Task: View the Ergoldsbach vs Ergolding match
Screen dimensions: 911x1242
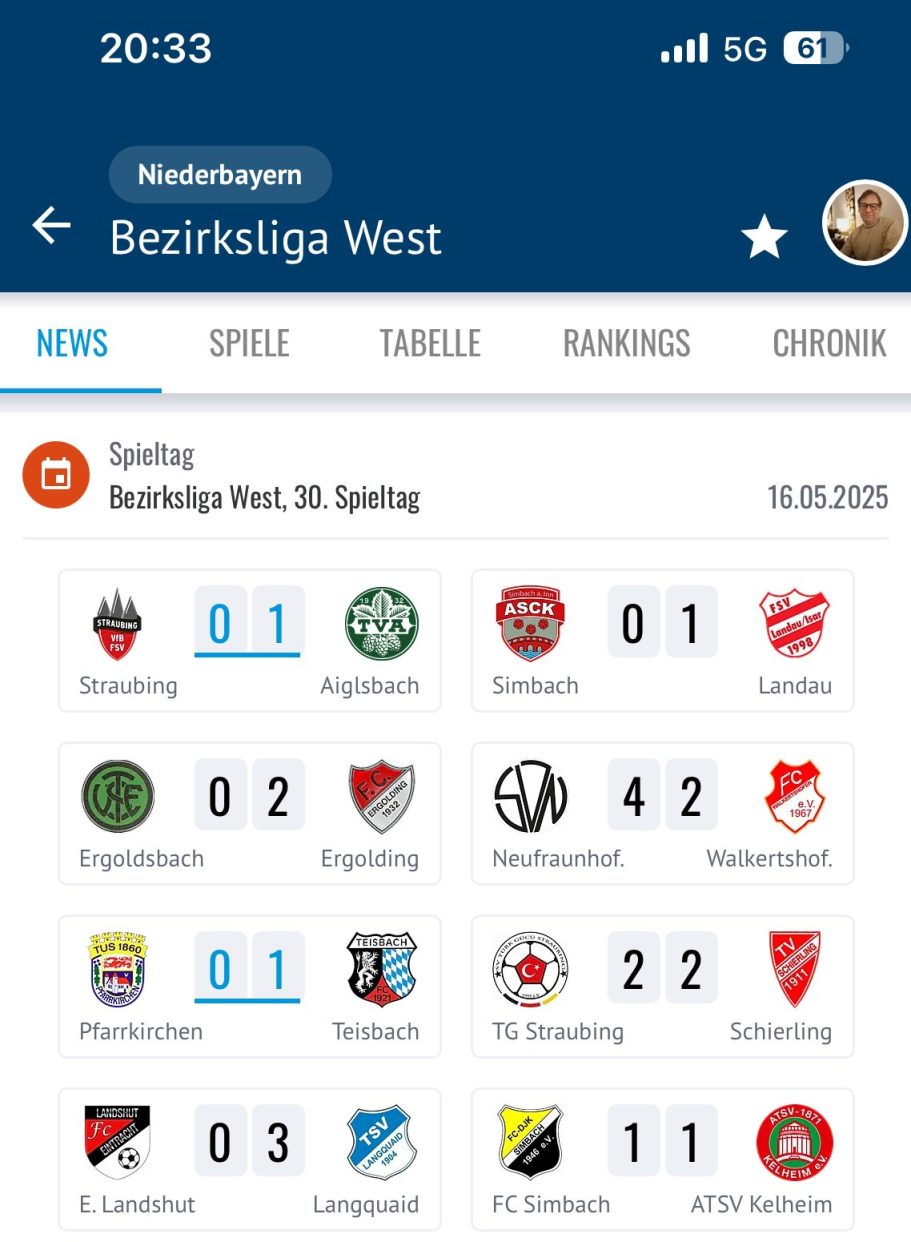Action: (x=249, y=814)
